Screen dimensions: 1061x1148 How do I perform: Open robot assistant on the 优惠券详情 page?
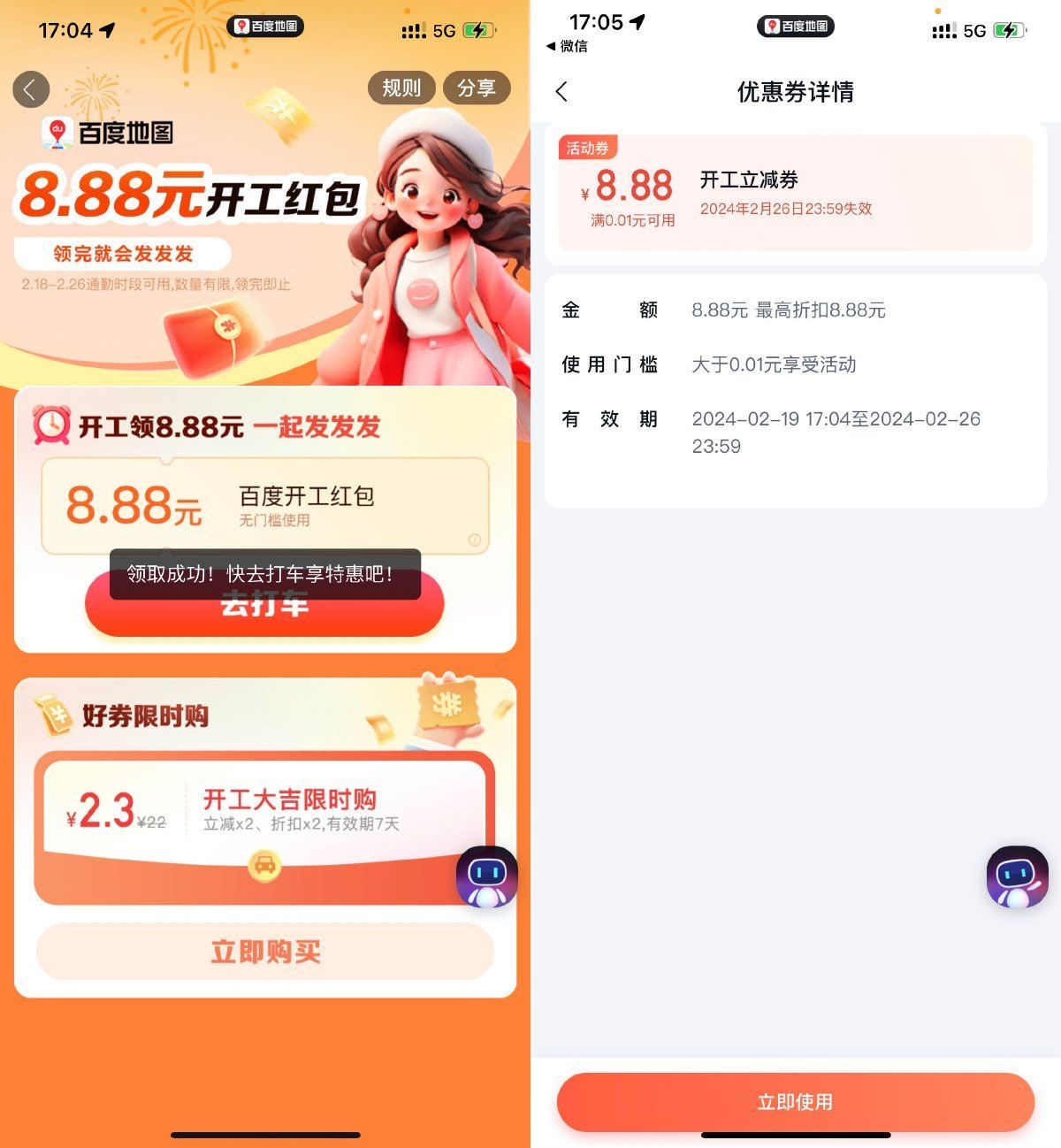pyautogui.click(x=1017, y=876)
